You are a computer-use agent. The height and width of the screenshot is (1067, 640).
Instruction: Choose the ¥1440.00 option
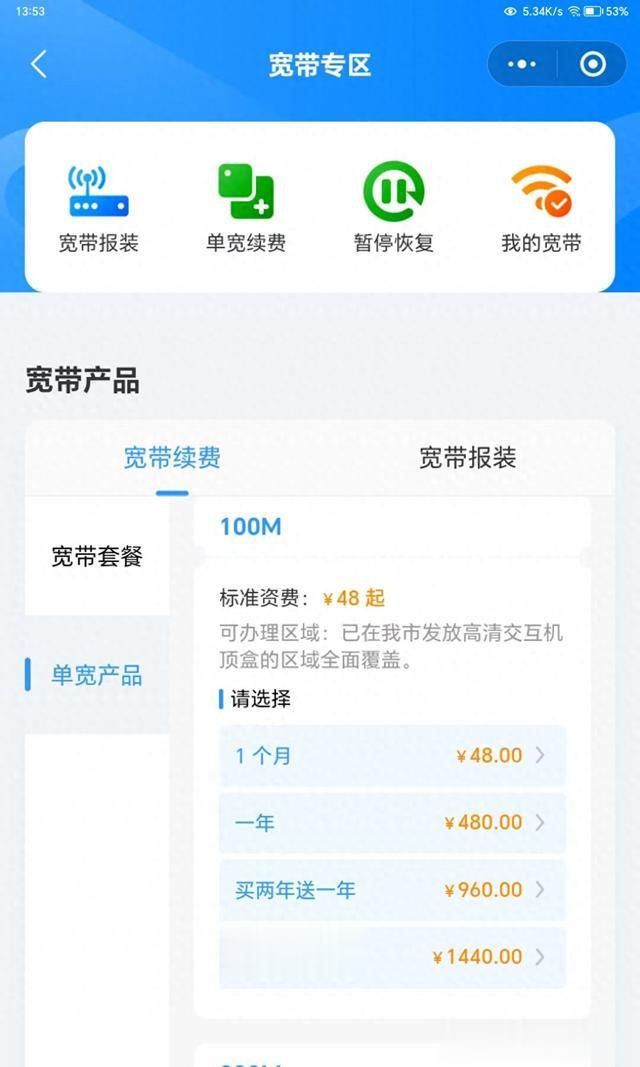coord(392,957)
